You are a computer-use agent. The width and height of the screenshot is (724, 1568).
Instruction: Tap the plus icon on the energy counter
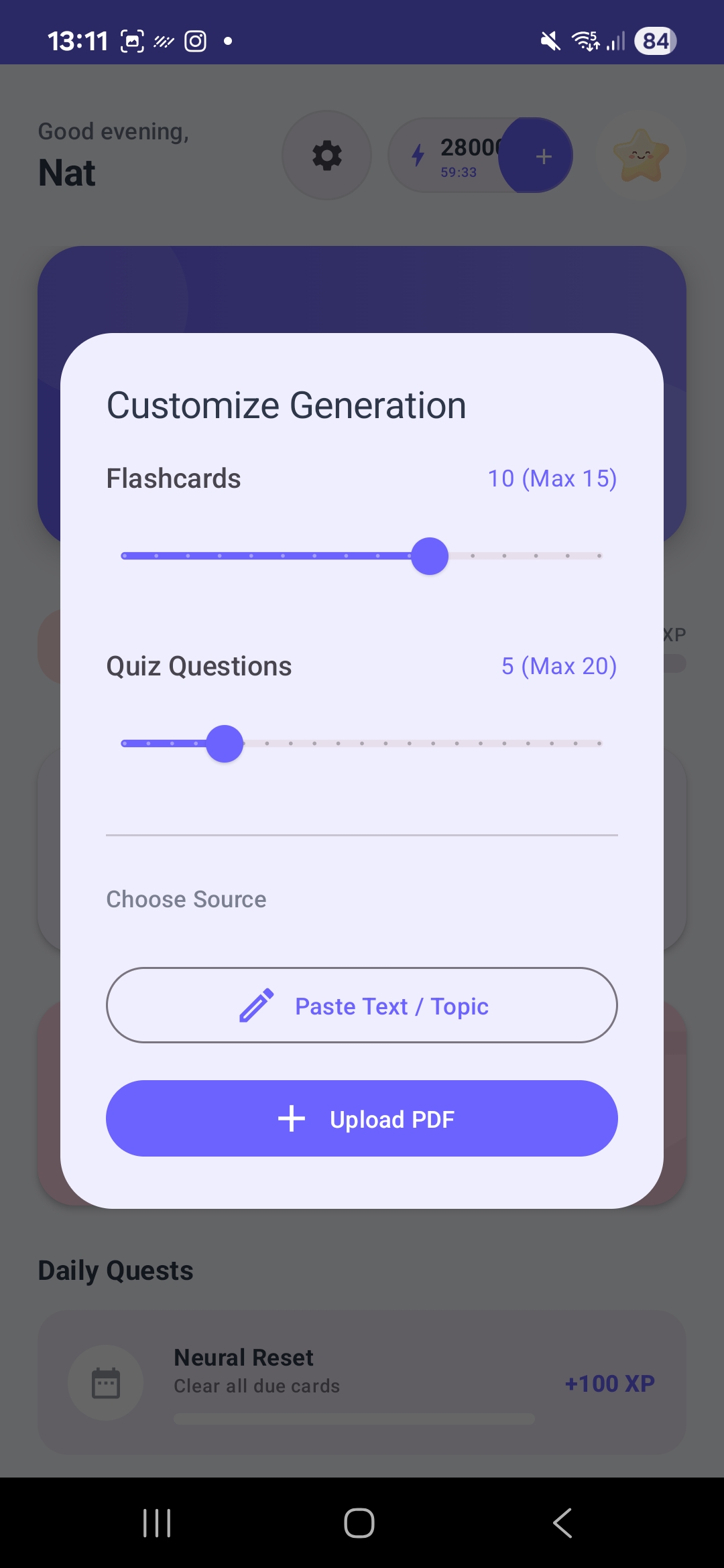tap(543, 155)
